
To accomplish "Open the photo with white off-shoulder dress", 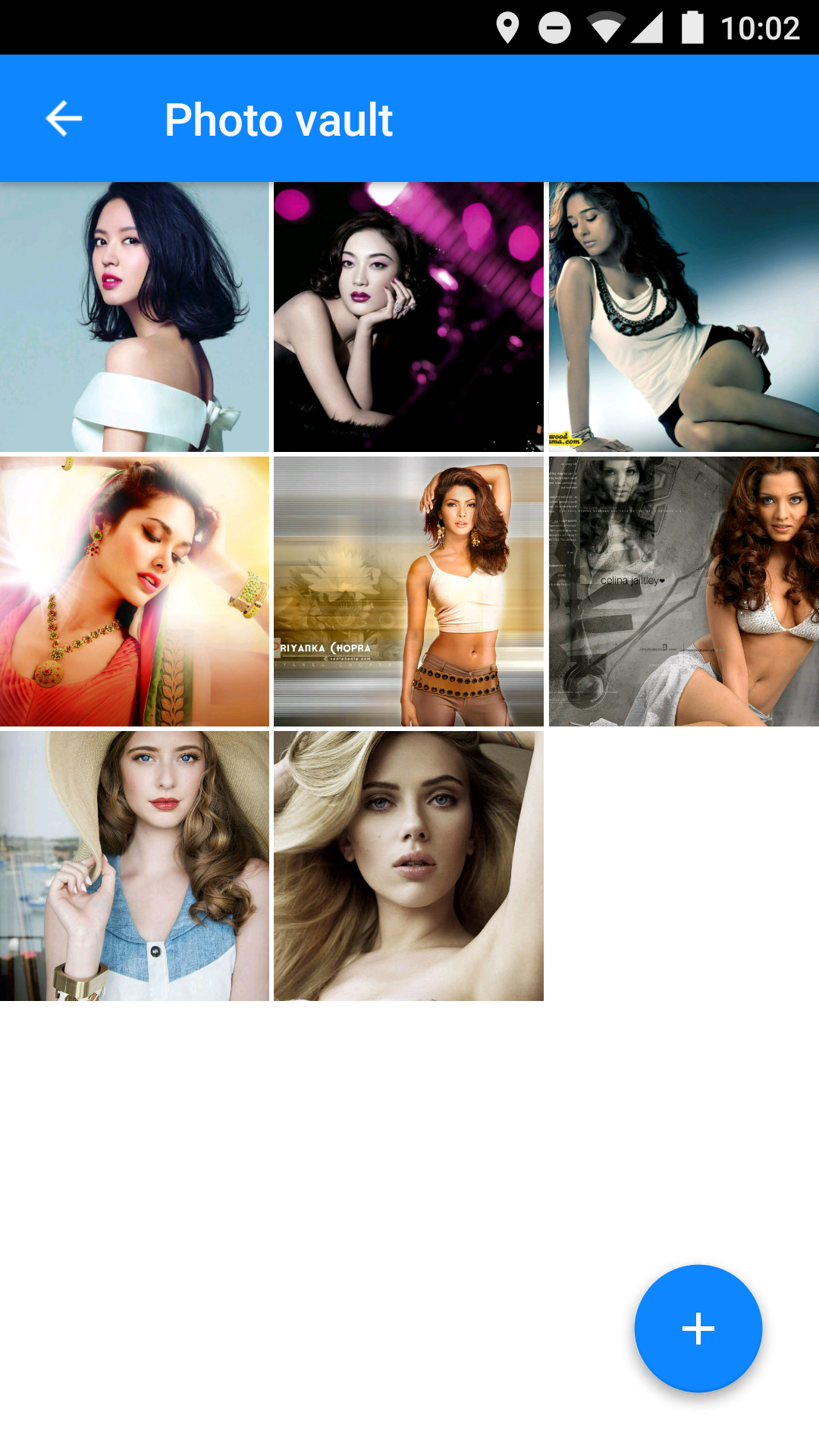I will [135, 317].
